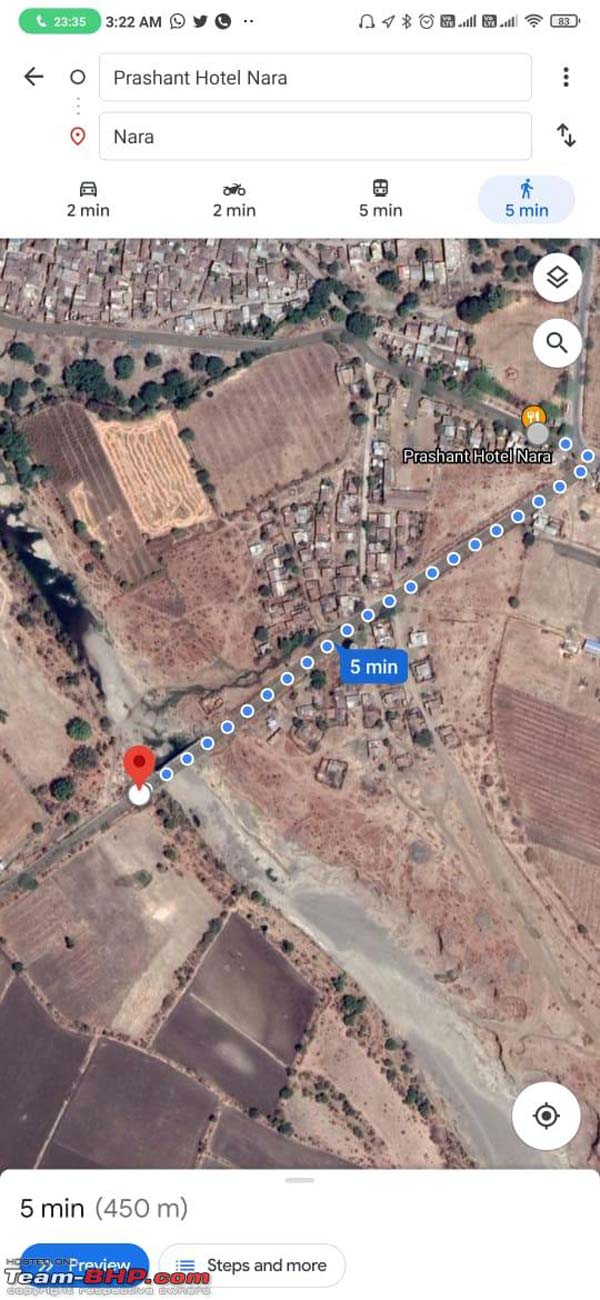Screen dimensions: 600x1300
Task: Expand the route details sheet handle
Action: click(300, 1181)
